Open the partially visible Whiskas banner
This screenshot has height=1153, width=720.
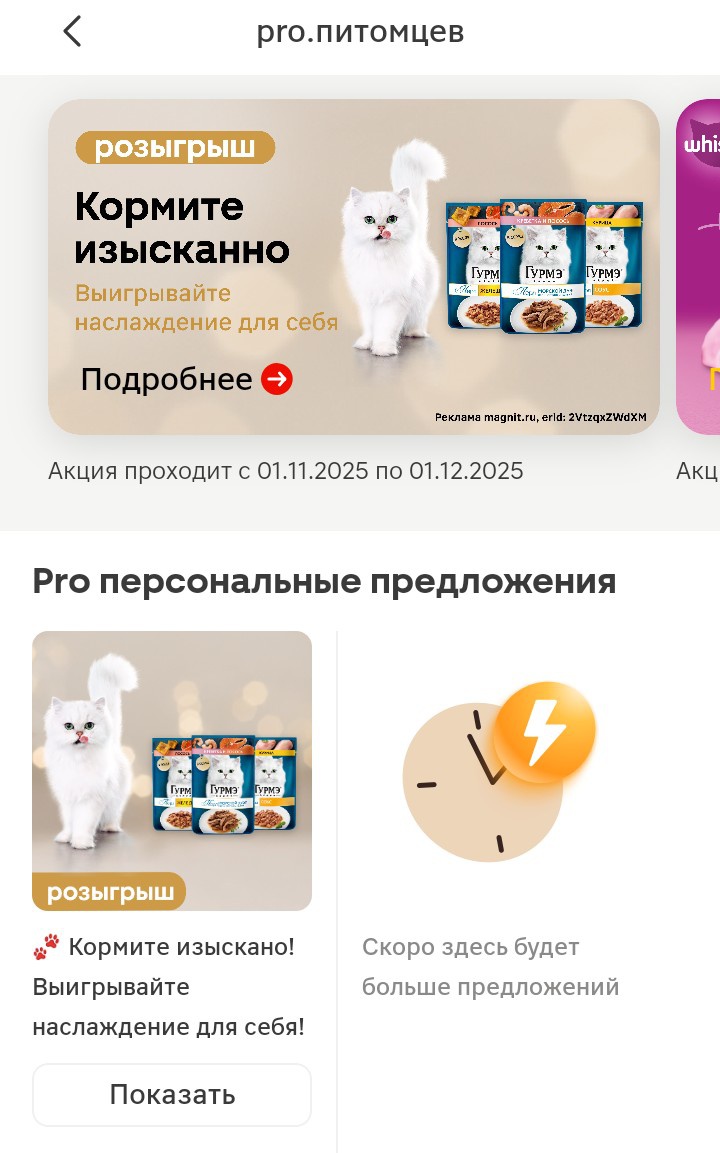700,266
